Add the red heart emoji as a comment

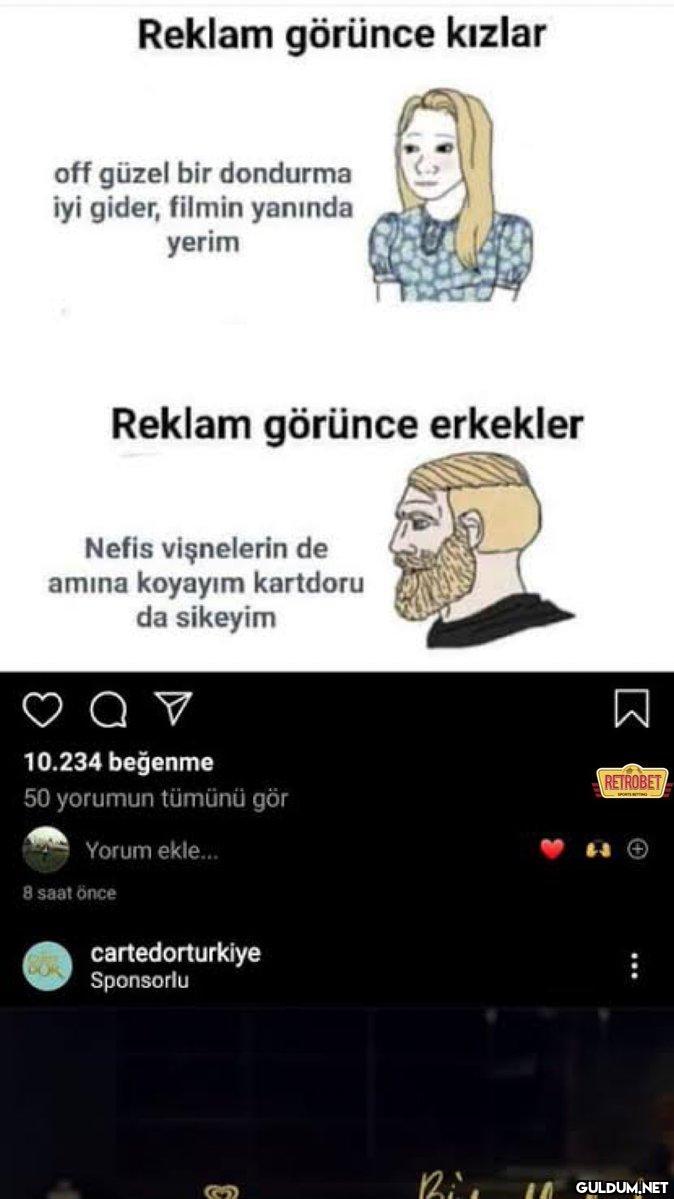(552, 850)
